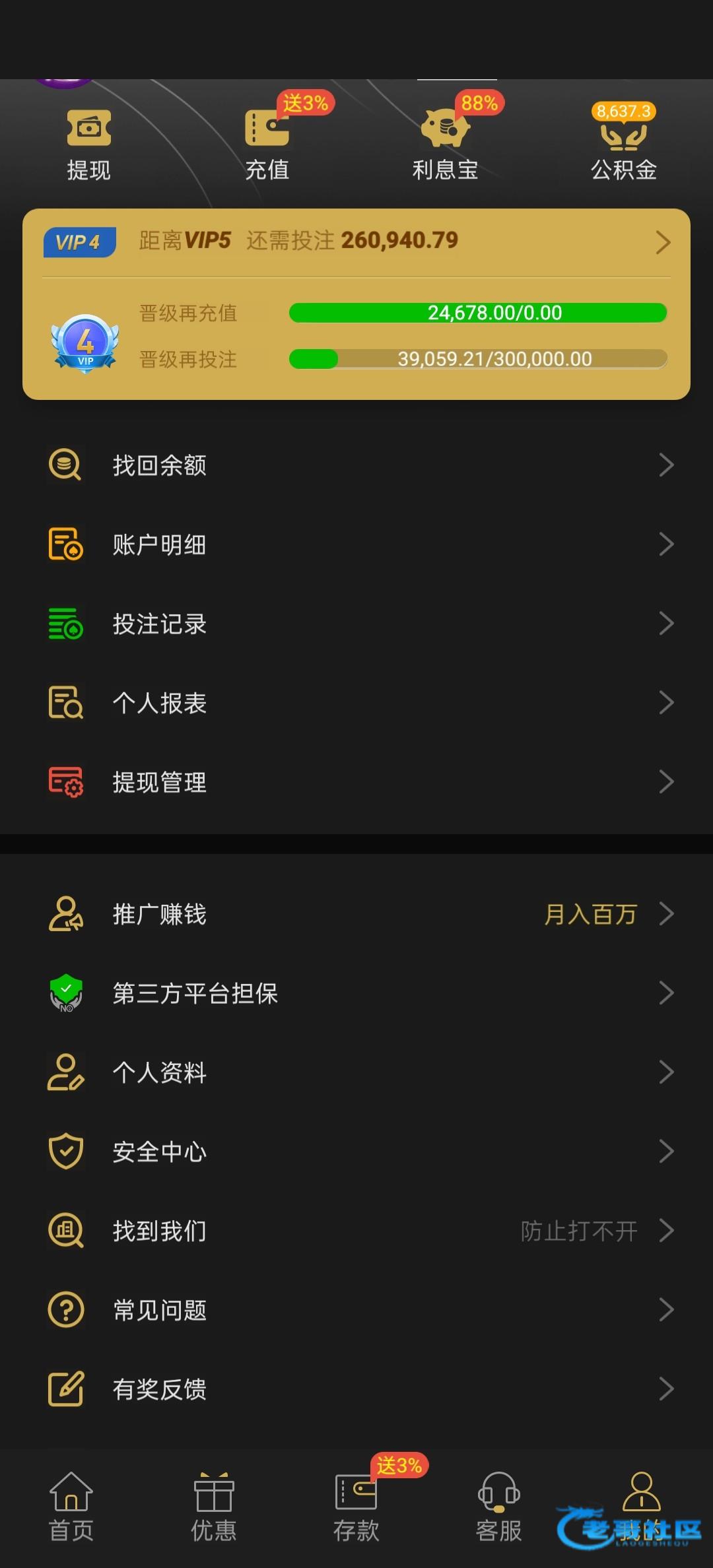Open 常见问题 FAQ
This screenshot has height=1568, width=713.
[356, 1310]
